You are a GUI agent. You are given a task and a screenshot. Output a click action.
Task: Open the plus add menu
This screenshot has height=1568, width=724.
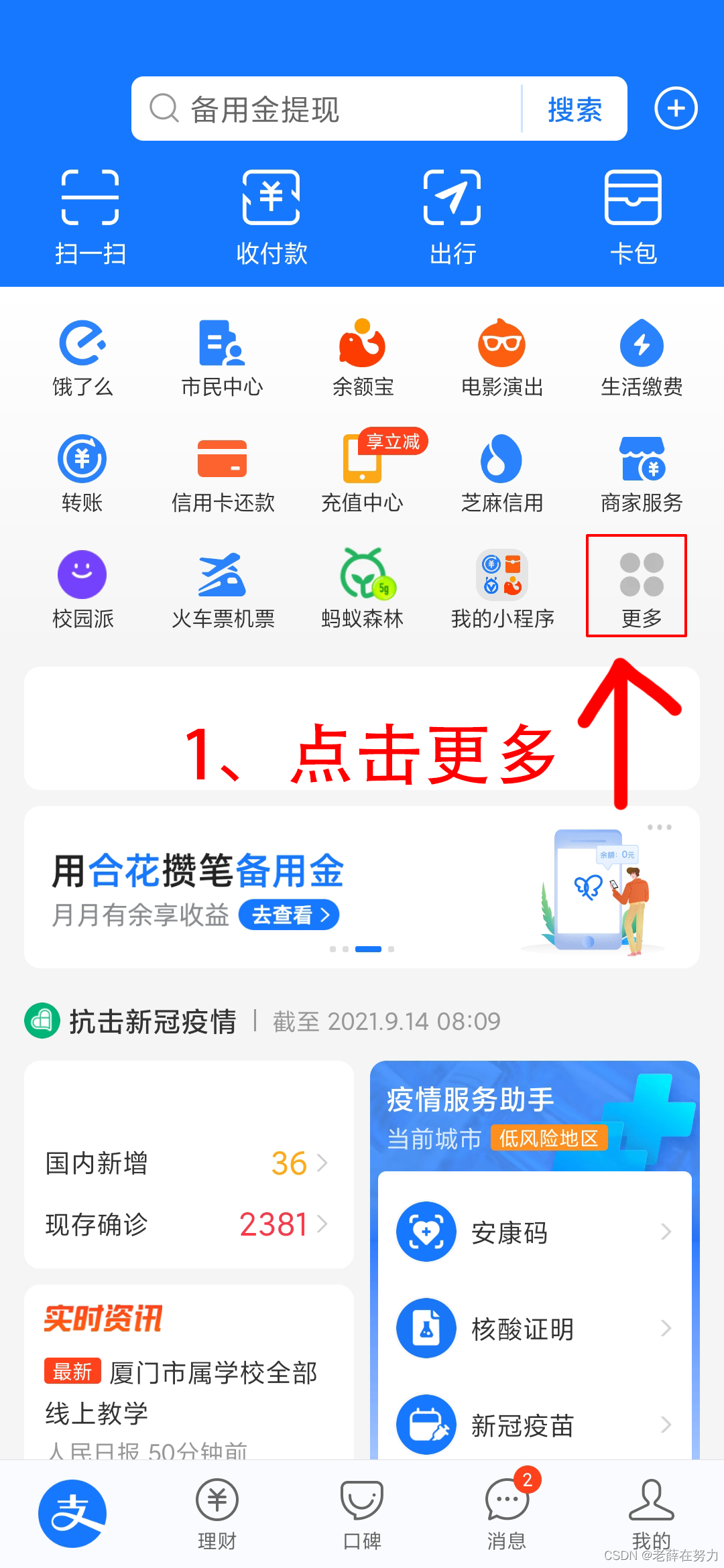(676, 109)
